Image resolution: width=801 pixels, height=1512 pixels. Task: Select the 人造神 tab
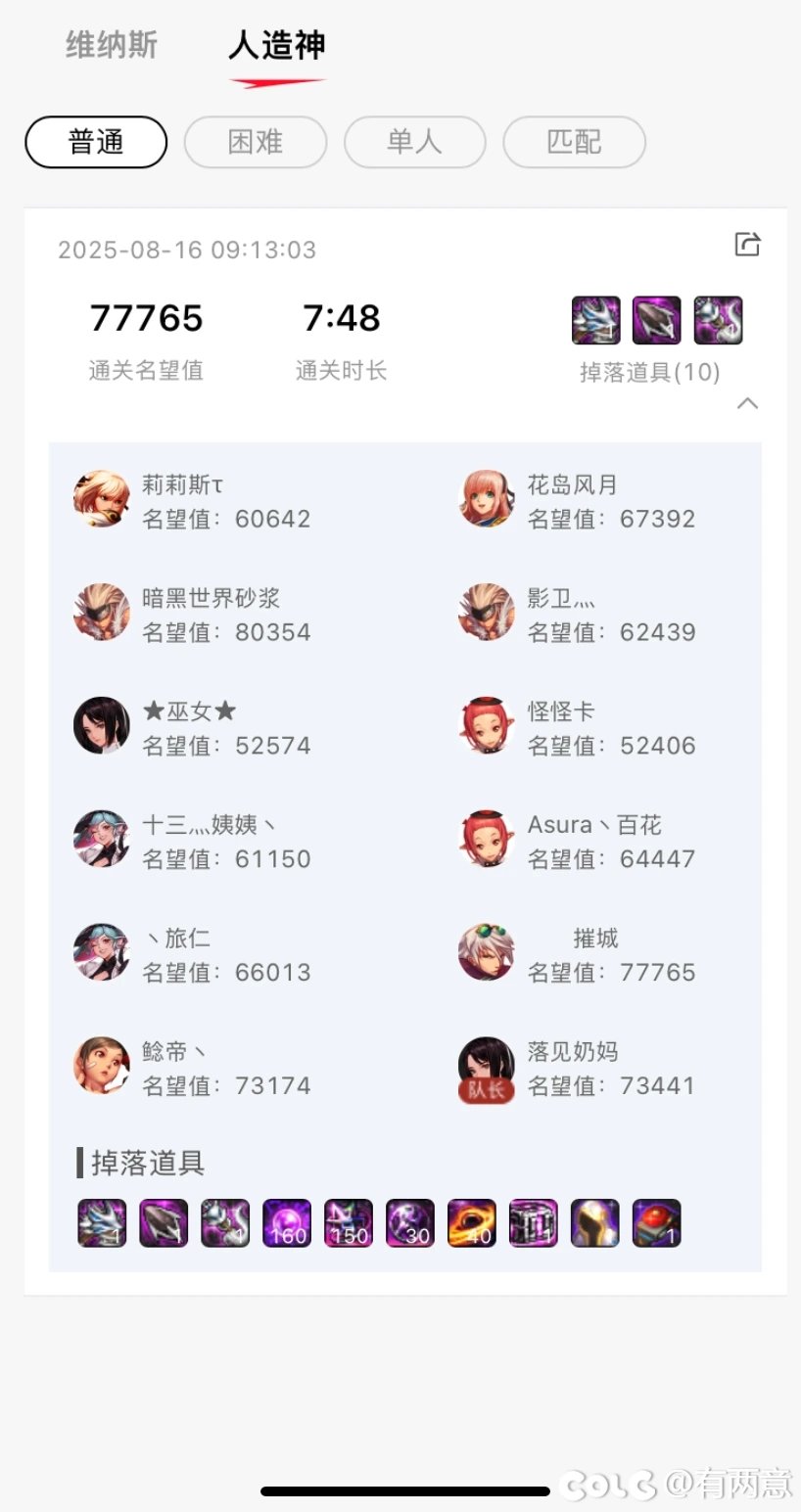277,45
